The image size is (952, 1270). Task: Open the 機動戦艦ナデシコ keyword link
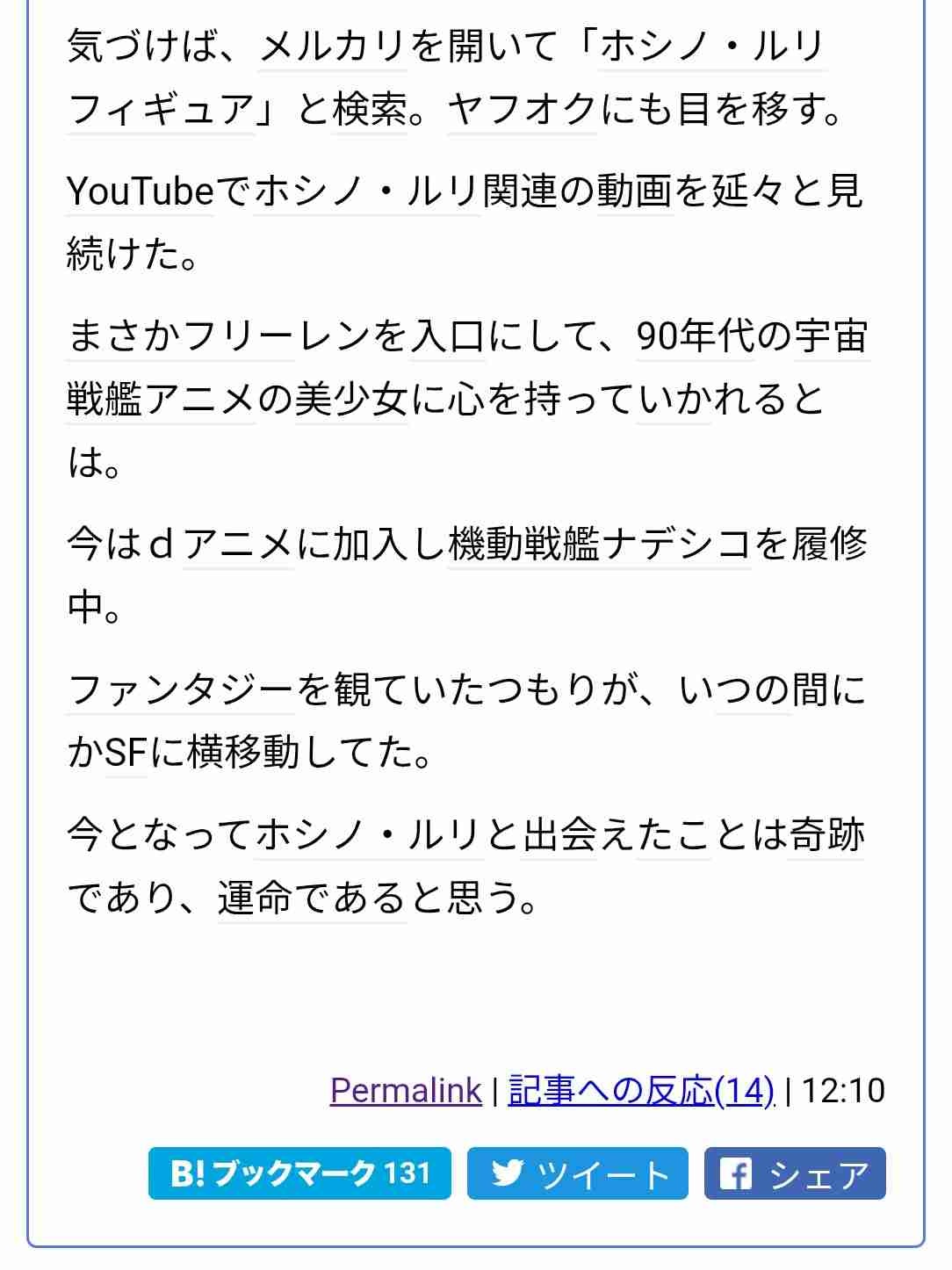coord(599,545)
